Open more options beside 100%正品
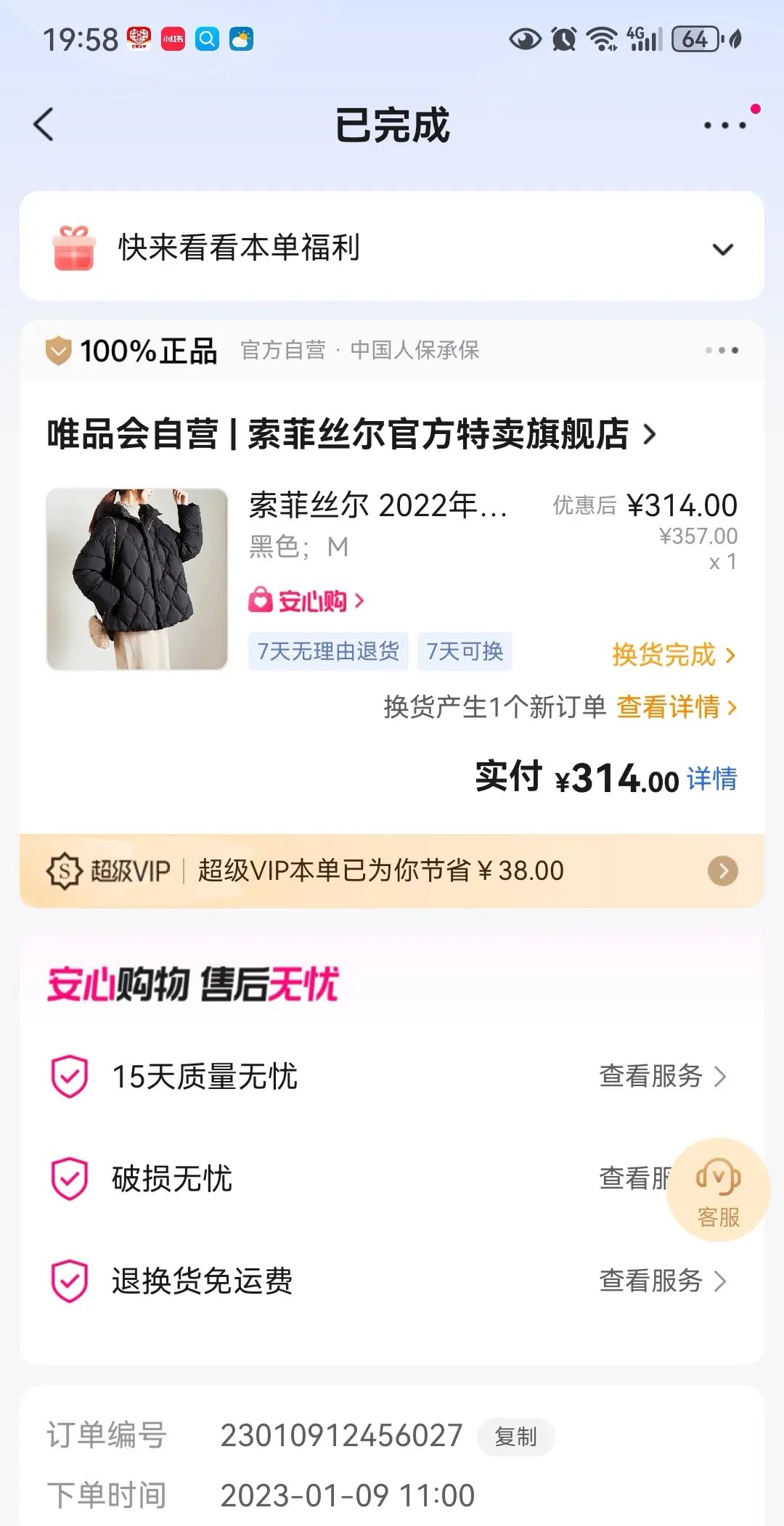The width and height of the screenshot is (784, 1526). point(722,351)
